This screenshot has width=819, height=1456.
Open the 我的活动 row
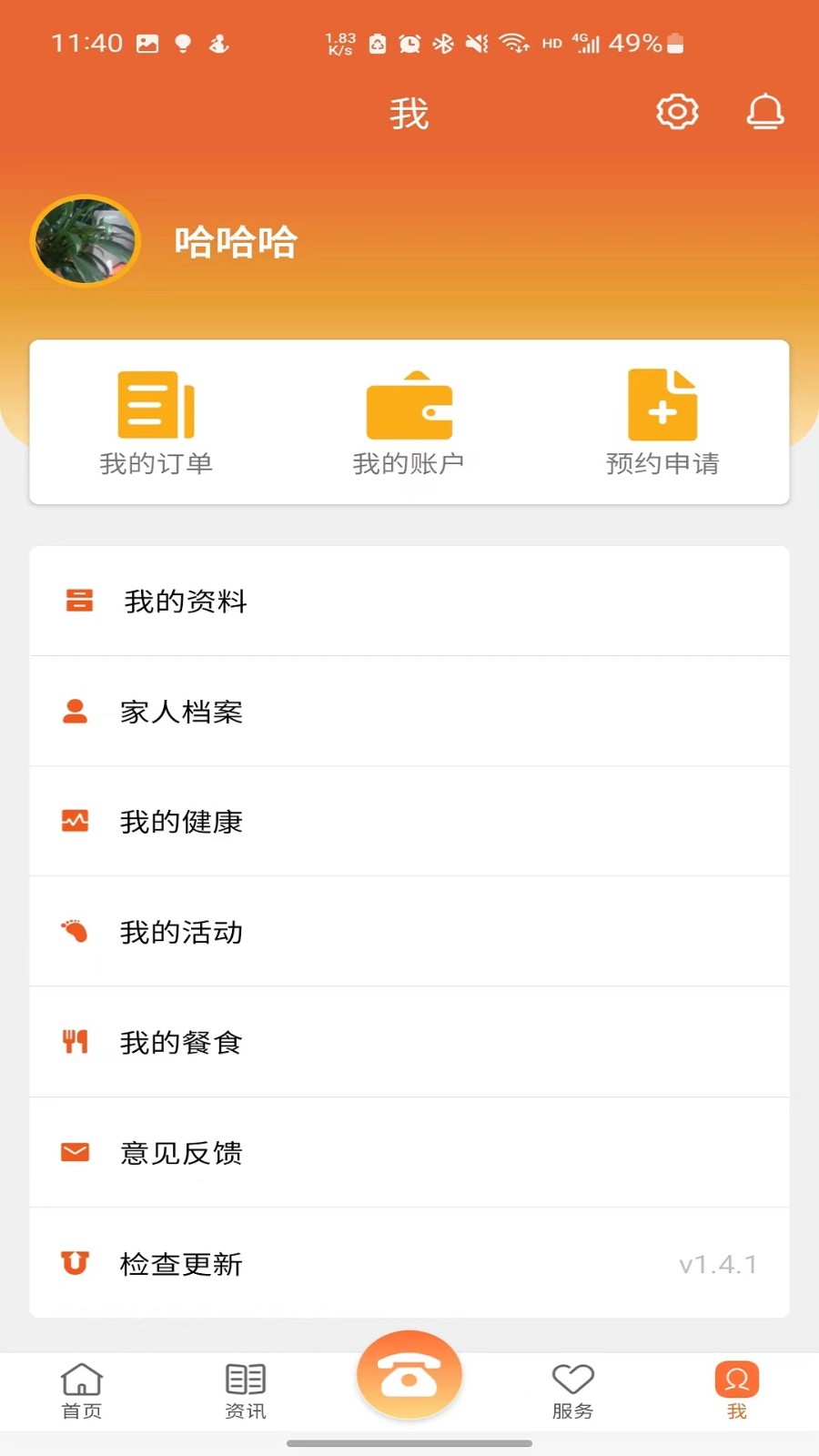coord(409,932)
